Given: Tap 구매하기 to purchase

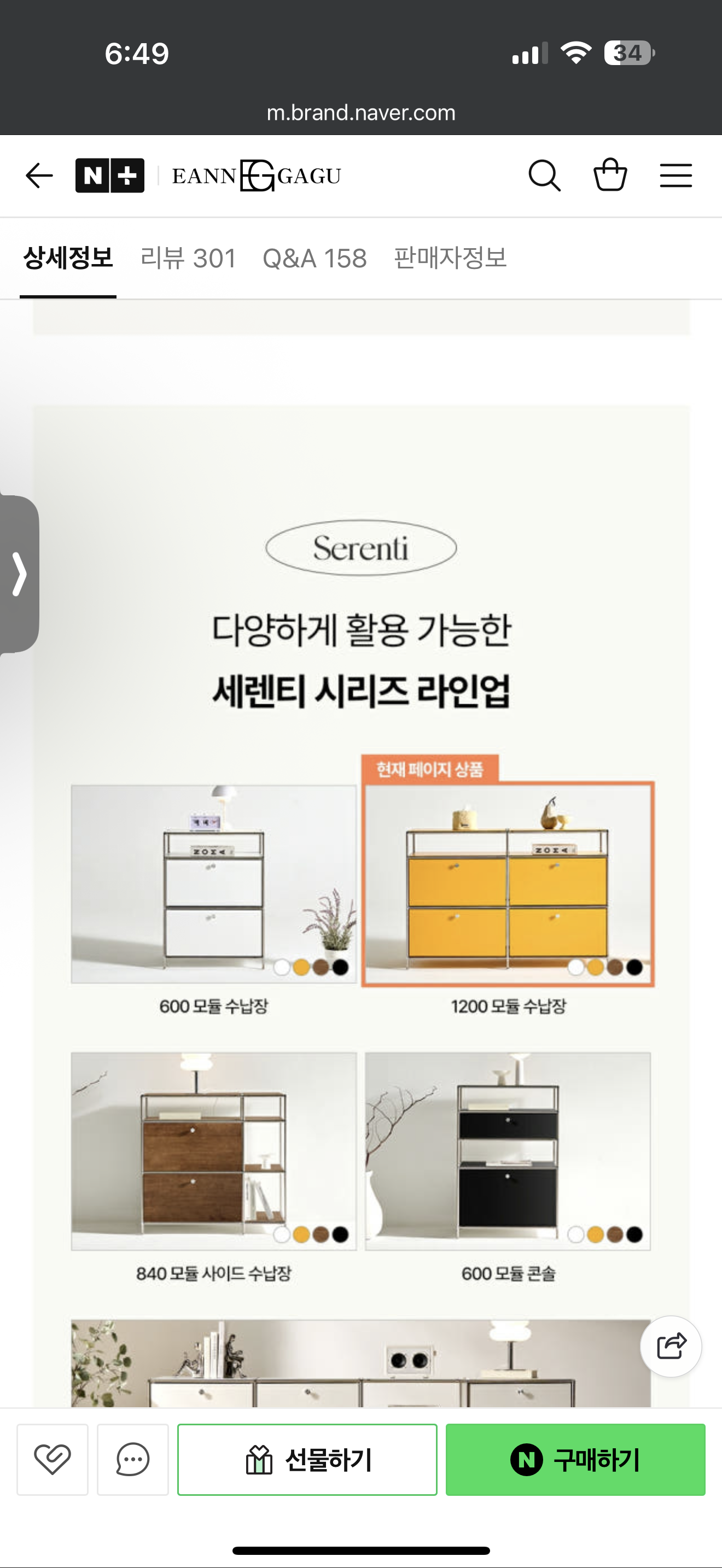Looking at the screenshot, I should pos(575,1459).
